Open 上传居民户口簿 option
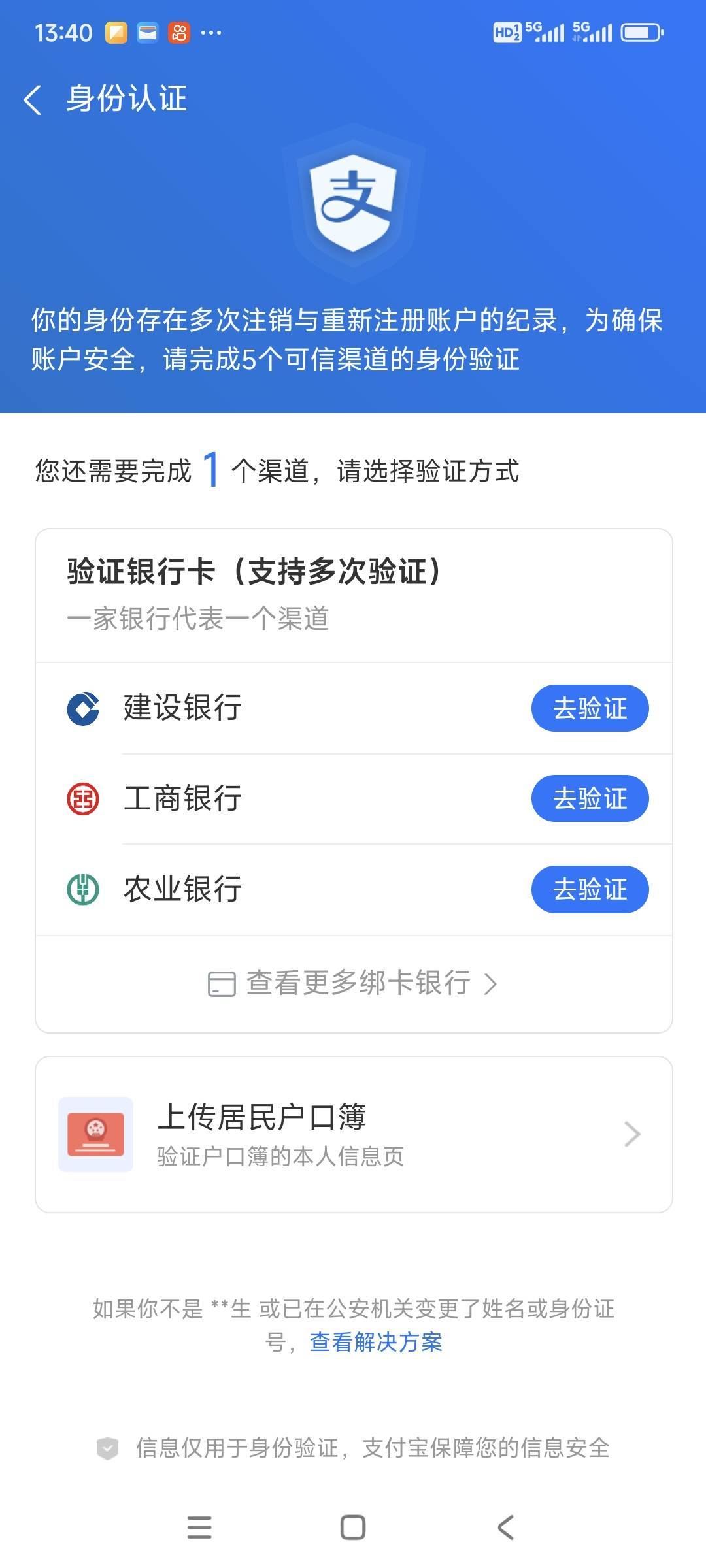 click(353, 1134)
